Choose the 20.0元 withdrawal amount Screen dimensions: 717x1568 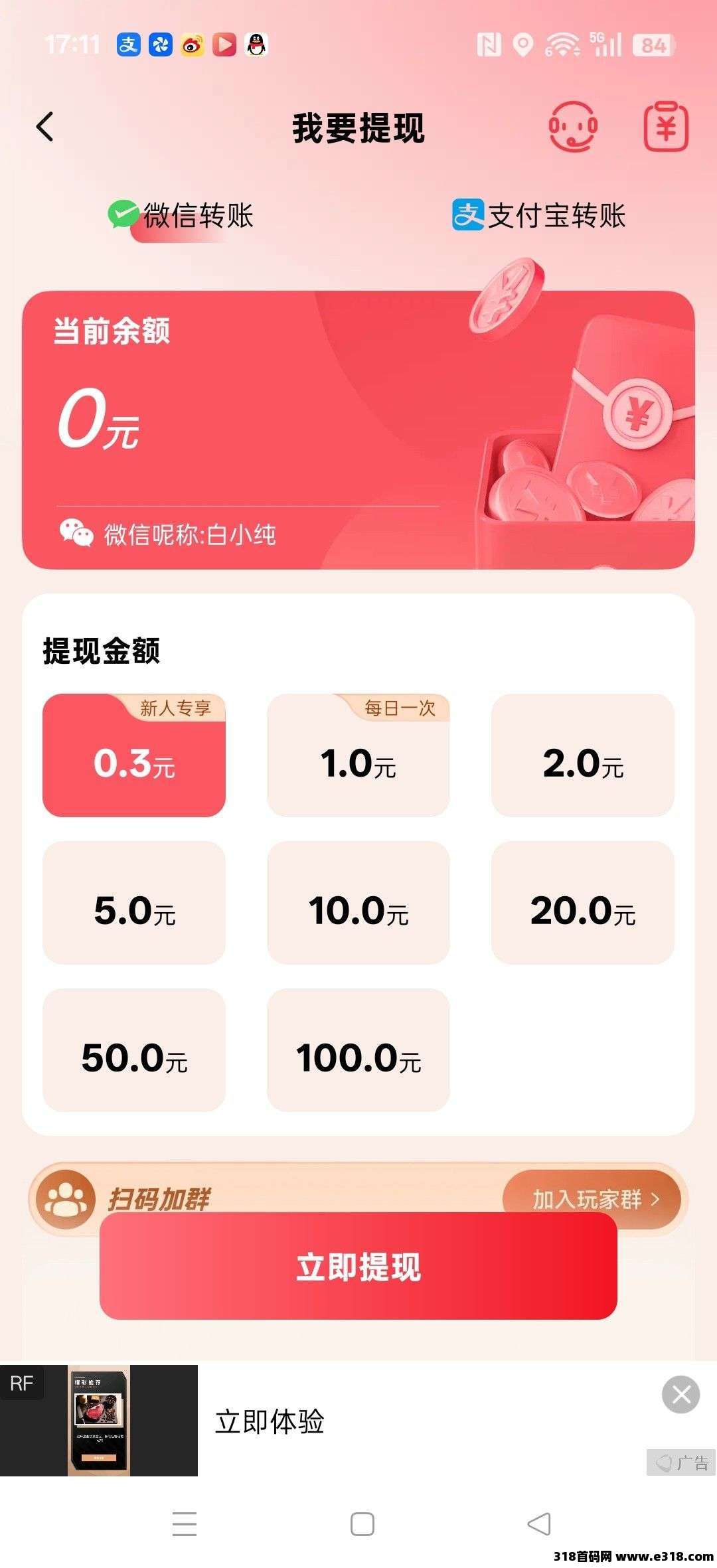tap(583, 903)
